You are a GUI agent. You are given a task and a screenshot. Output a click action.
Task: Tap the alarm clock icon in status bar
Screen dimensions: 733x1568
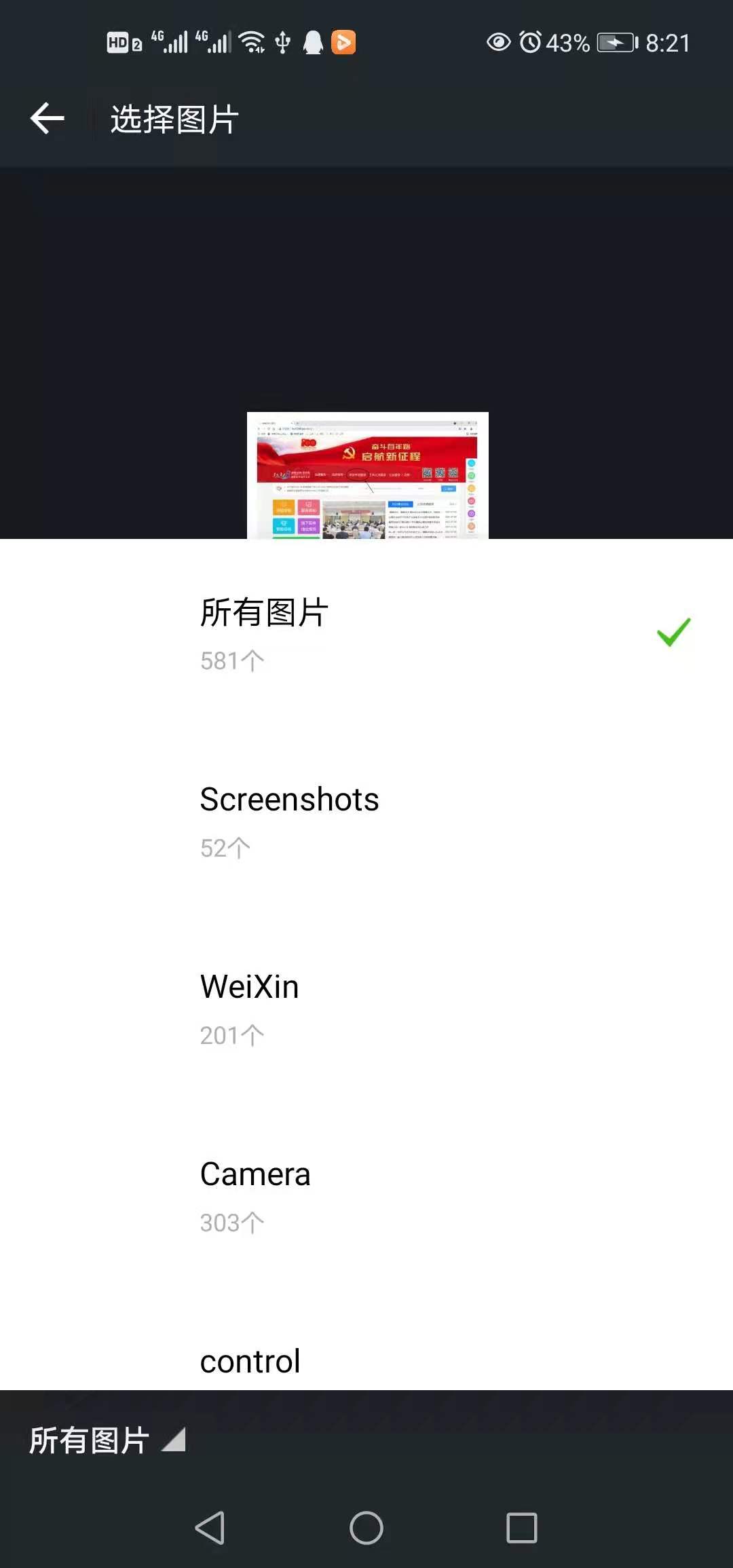click(x=530, y=42)
